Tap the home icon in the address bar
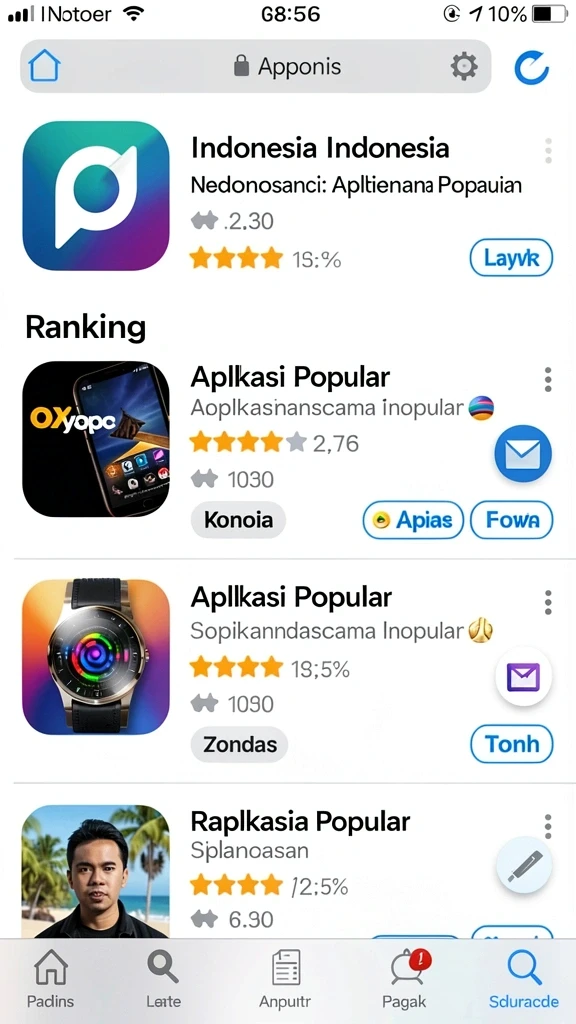Screen dimensions: 576x1024 44,66
